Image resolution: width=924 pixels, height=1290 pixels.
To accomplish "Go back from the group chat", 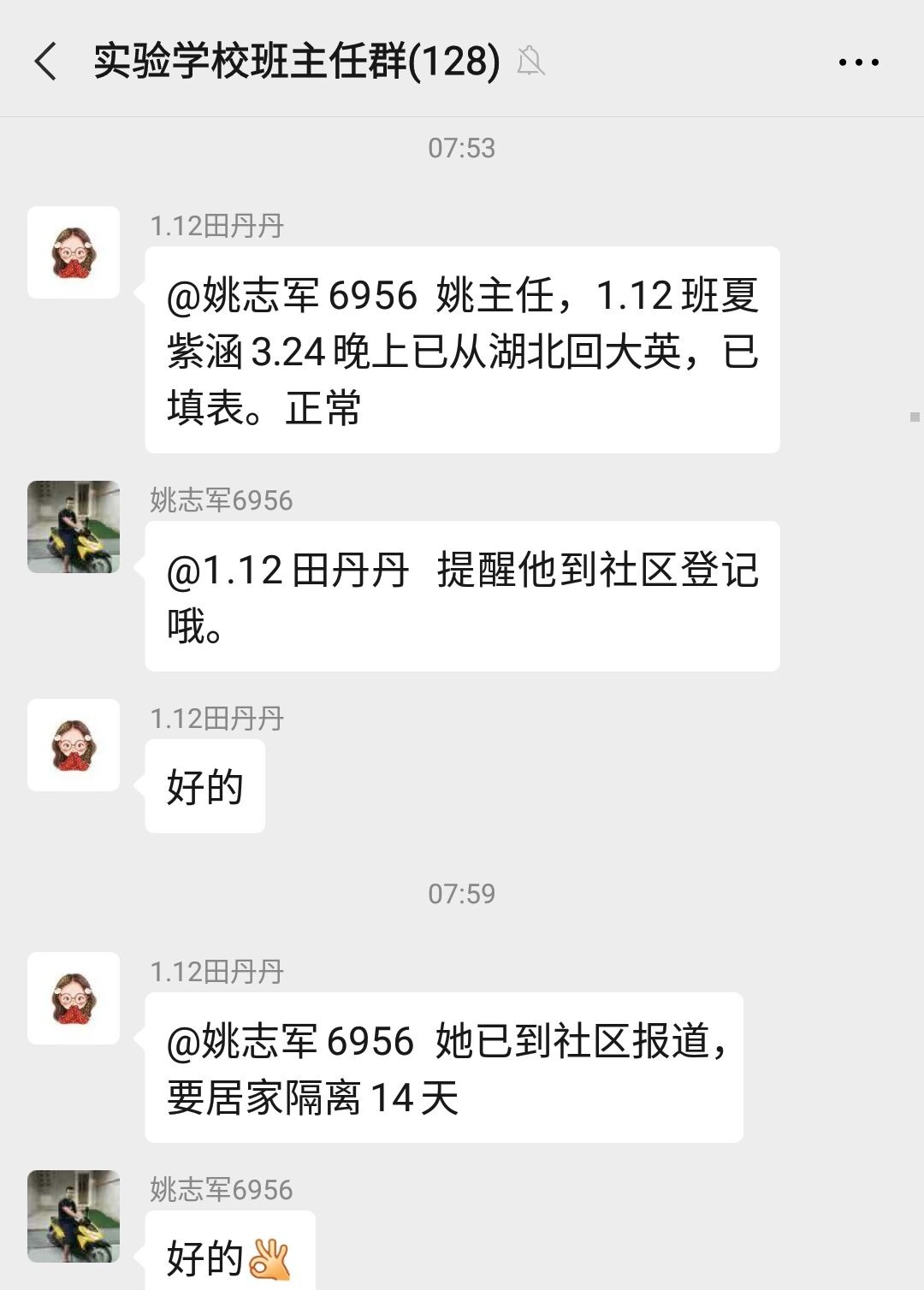I will click(46, 62).
